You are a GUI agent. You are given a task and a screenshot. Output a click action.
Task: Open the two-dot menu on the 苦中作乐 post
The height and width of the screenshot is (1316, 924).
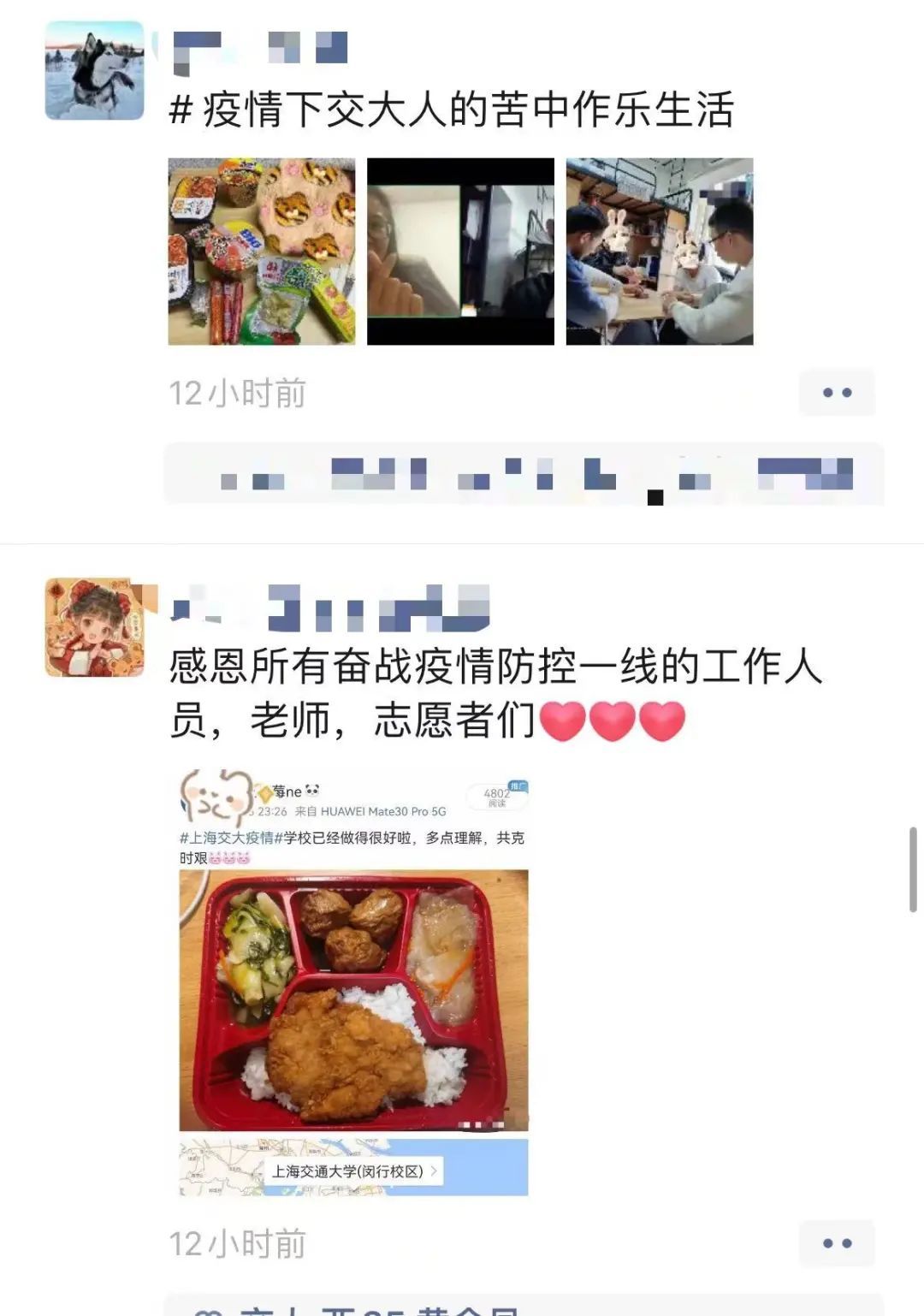tap(837, 393)
